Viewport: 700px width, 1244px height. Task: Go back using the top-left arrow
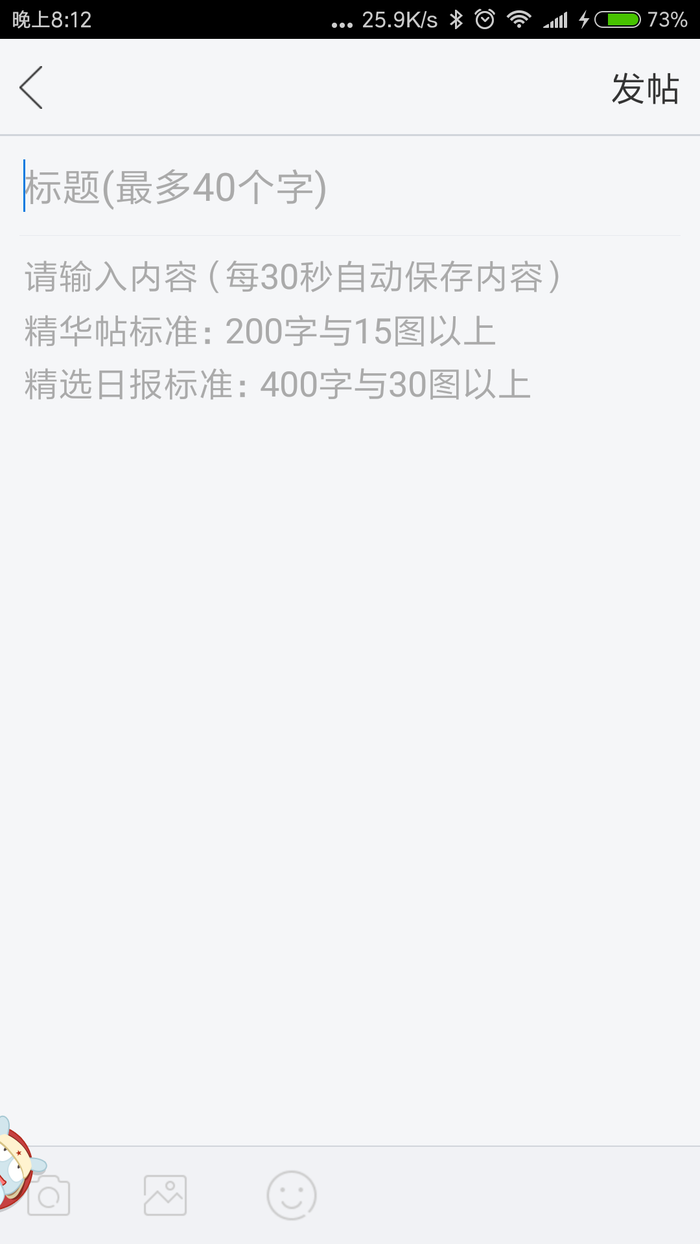click(32, 88)
